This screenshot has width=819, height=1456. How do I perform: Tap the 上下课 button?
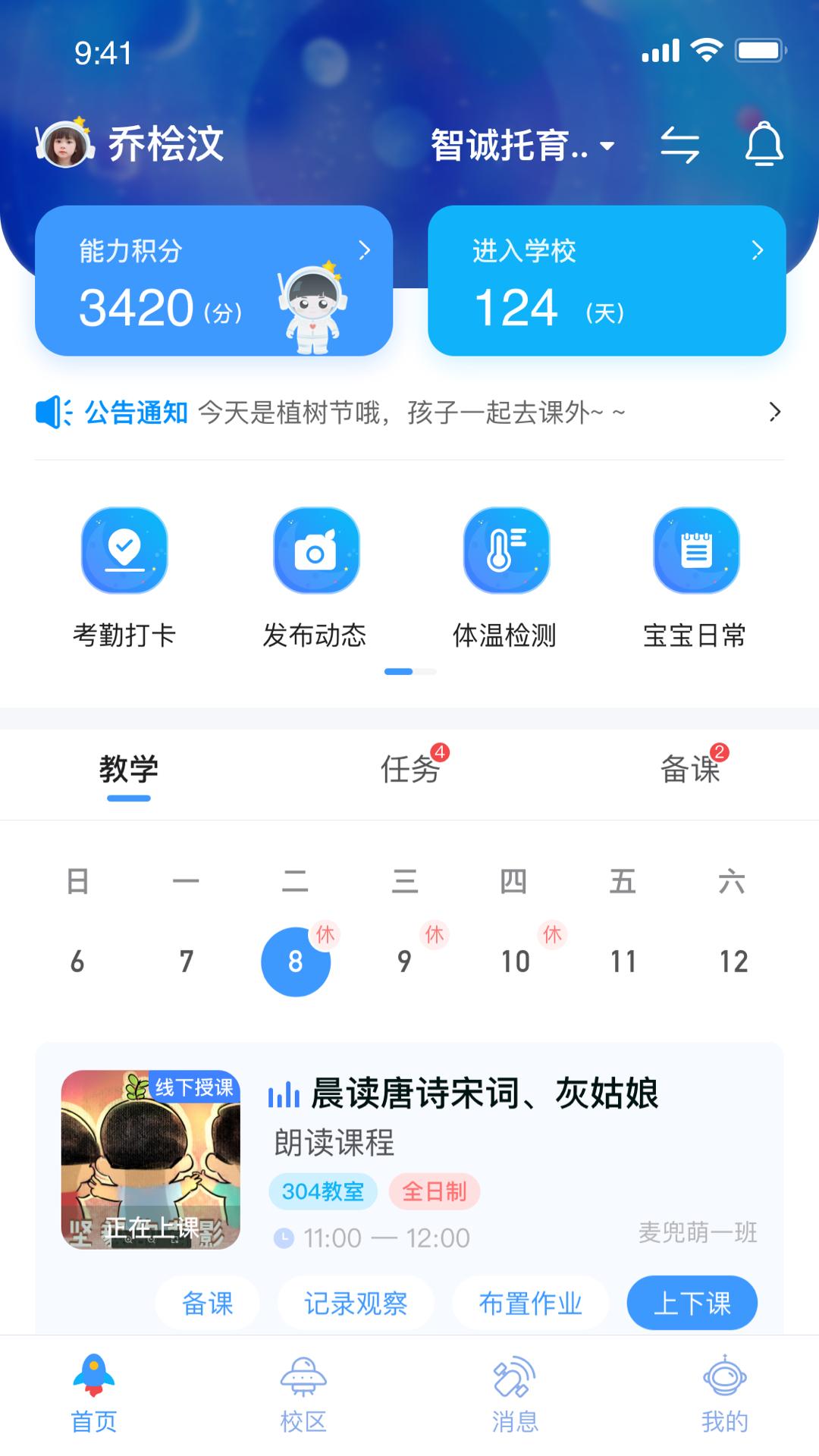[x=692, y=1304]
